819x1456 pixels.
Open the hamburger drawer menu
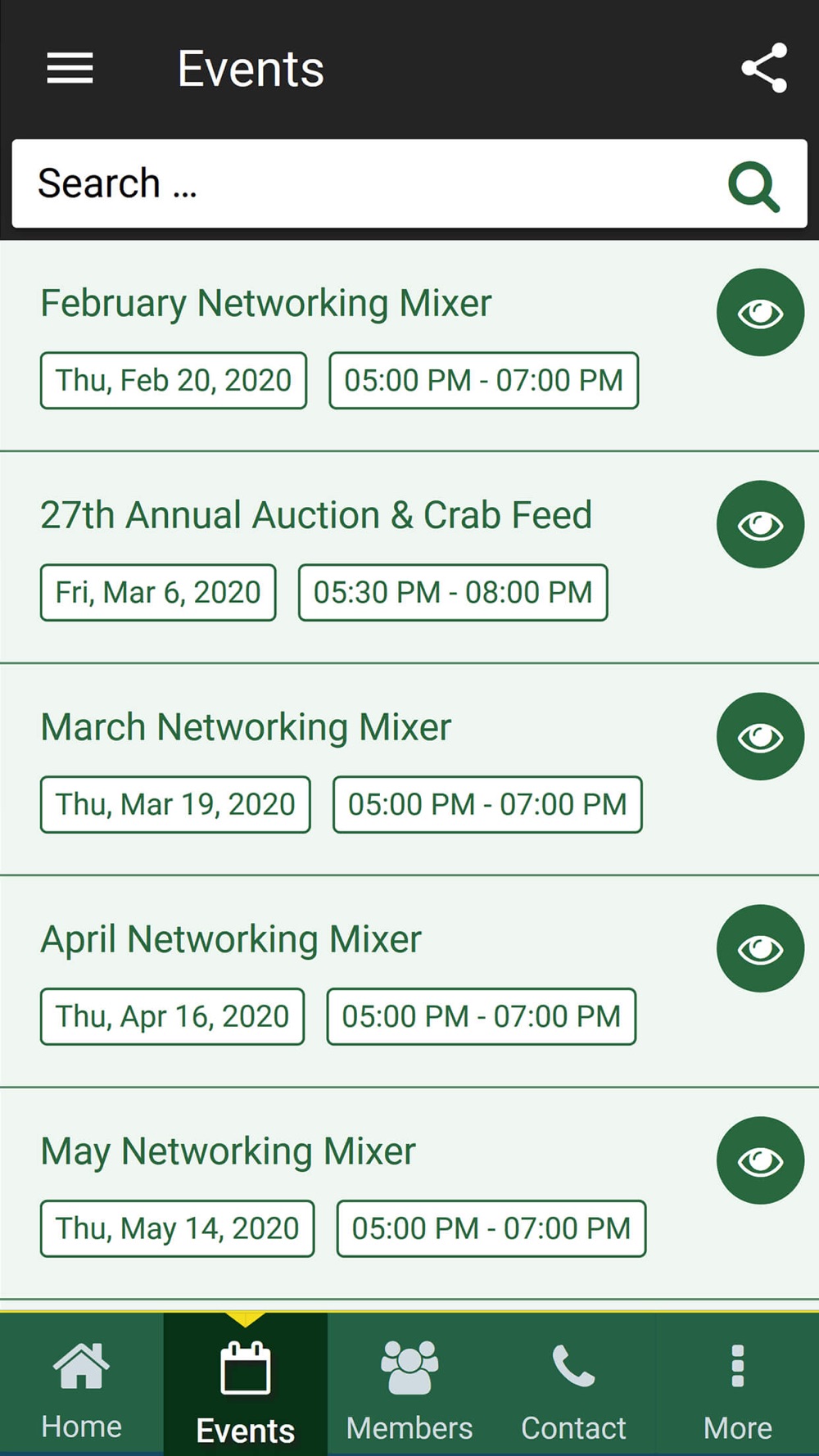[x=70, y=68]
